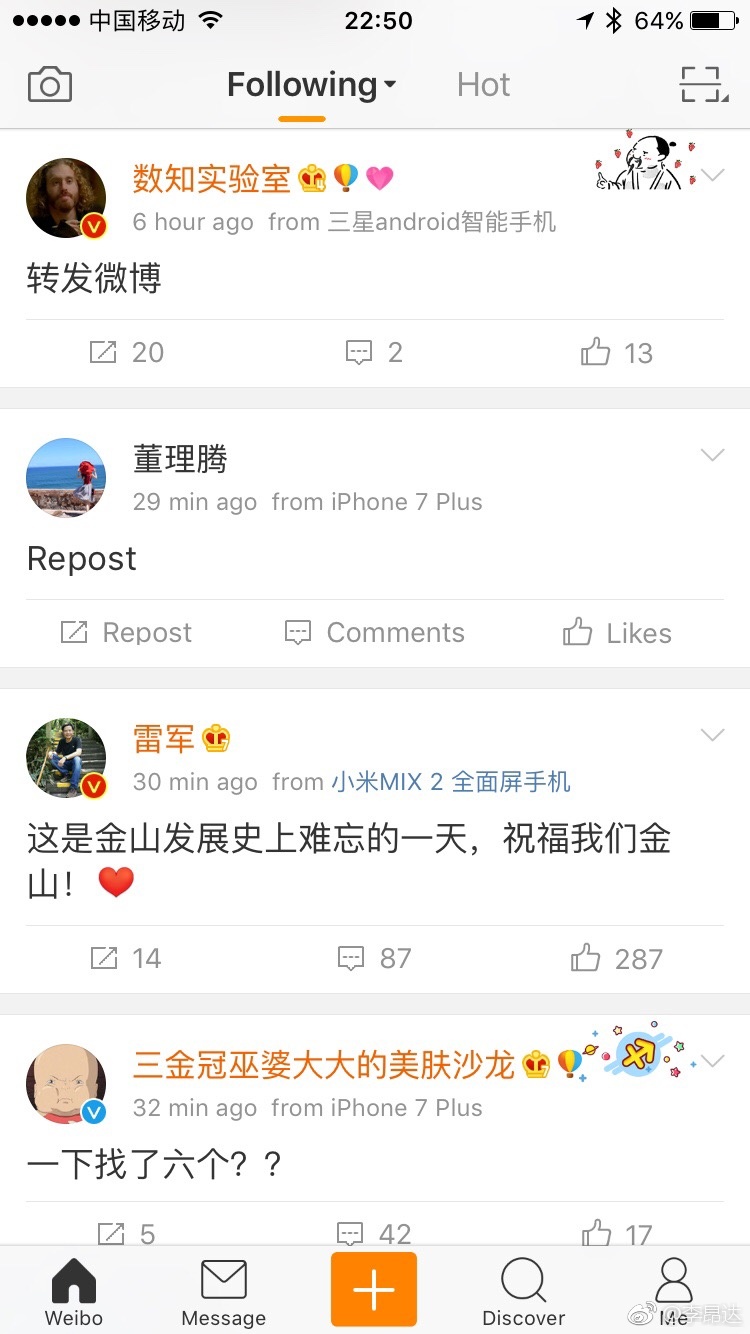The height and width of the screenshot is (1334, 750).
Task: View the 87 comments on 雷军's post
Action: coord(375,959)
